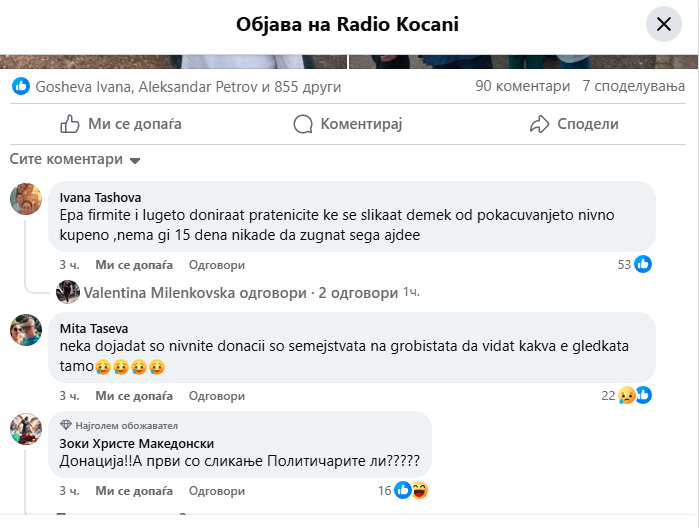The height and width of the screenshot is (528, 699).
Task: Like Mita Taseva's comment
Action: coord(134,396)
